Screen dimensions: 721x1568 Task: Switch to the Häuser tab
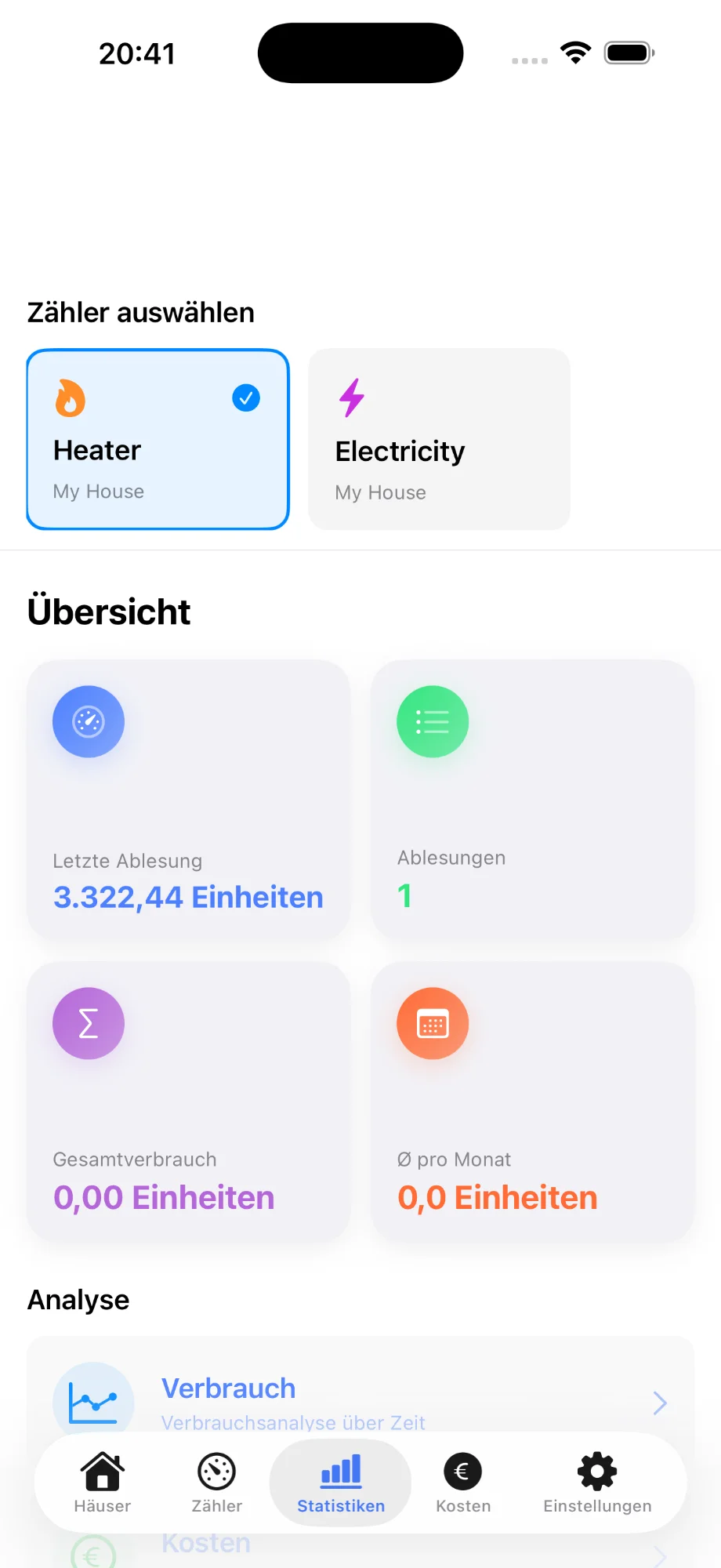(x=103, y=1482)
